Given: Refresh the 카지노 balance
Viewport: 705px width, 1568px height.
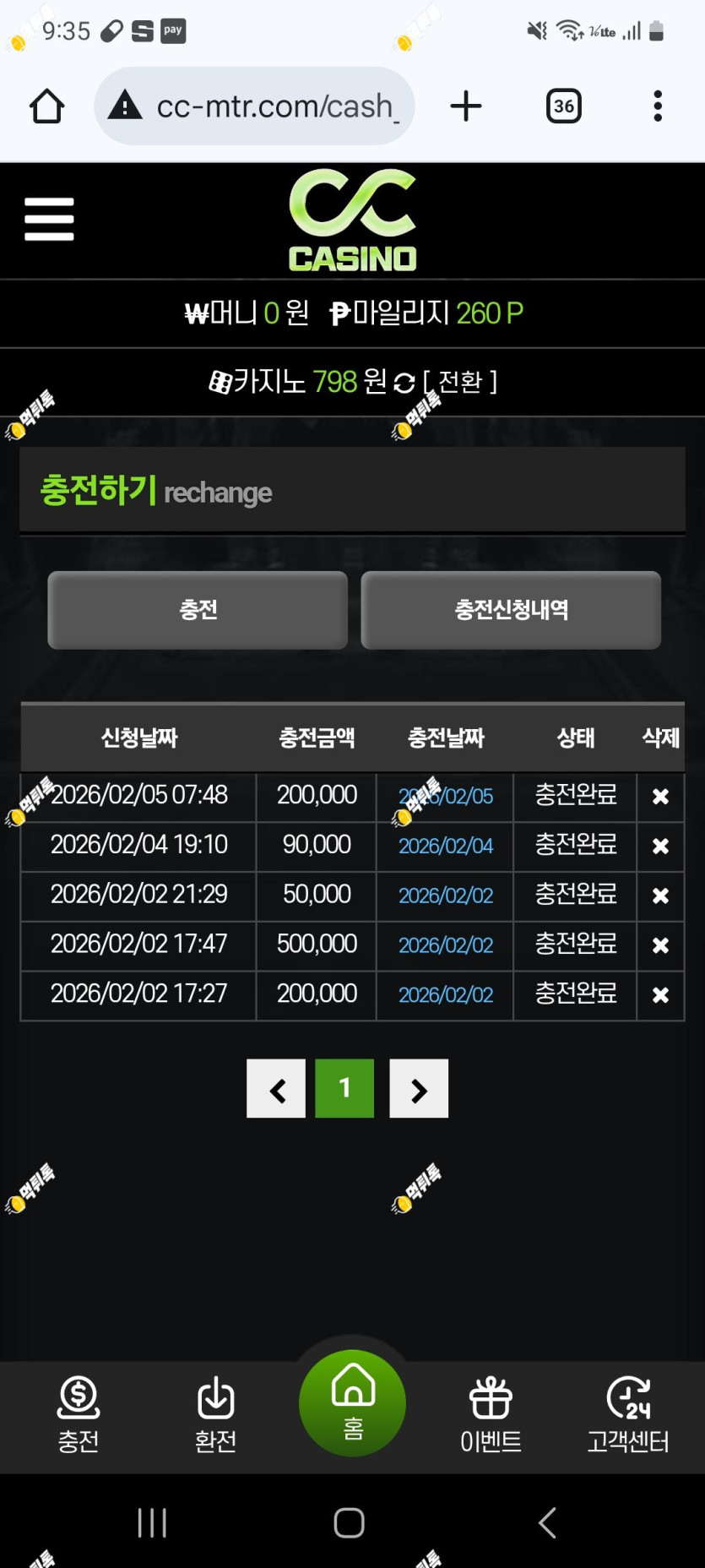Looking at the screenshot, I should point(404,383).
